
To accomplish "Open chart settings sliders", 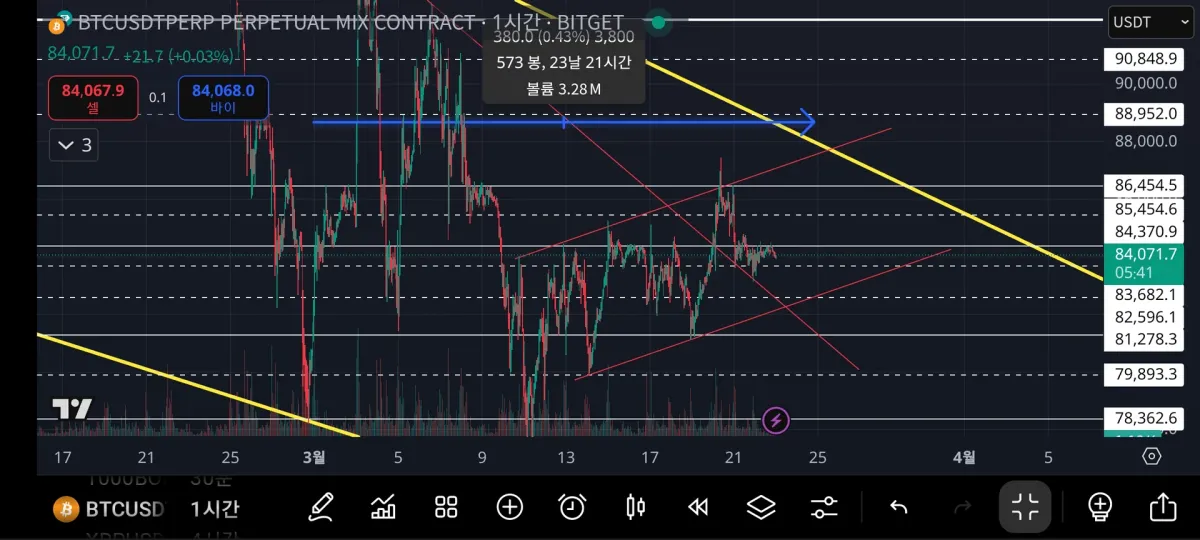I will [x=824, y=507].
